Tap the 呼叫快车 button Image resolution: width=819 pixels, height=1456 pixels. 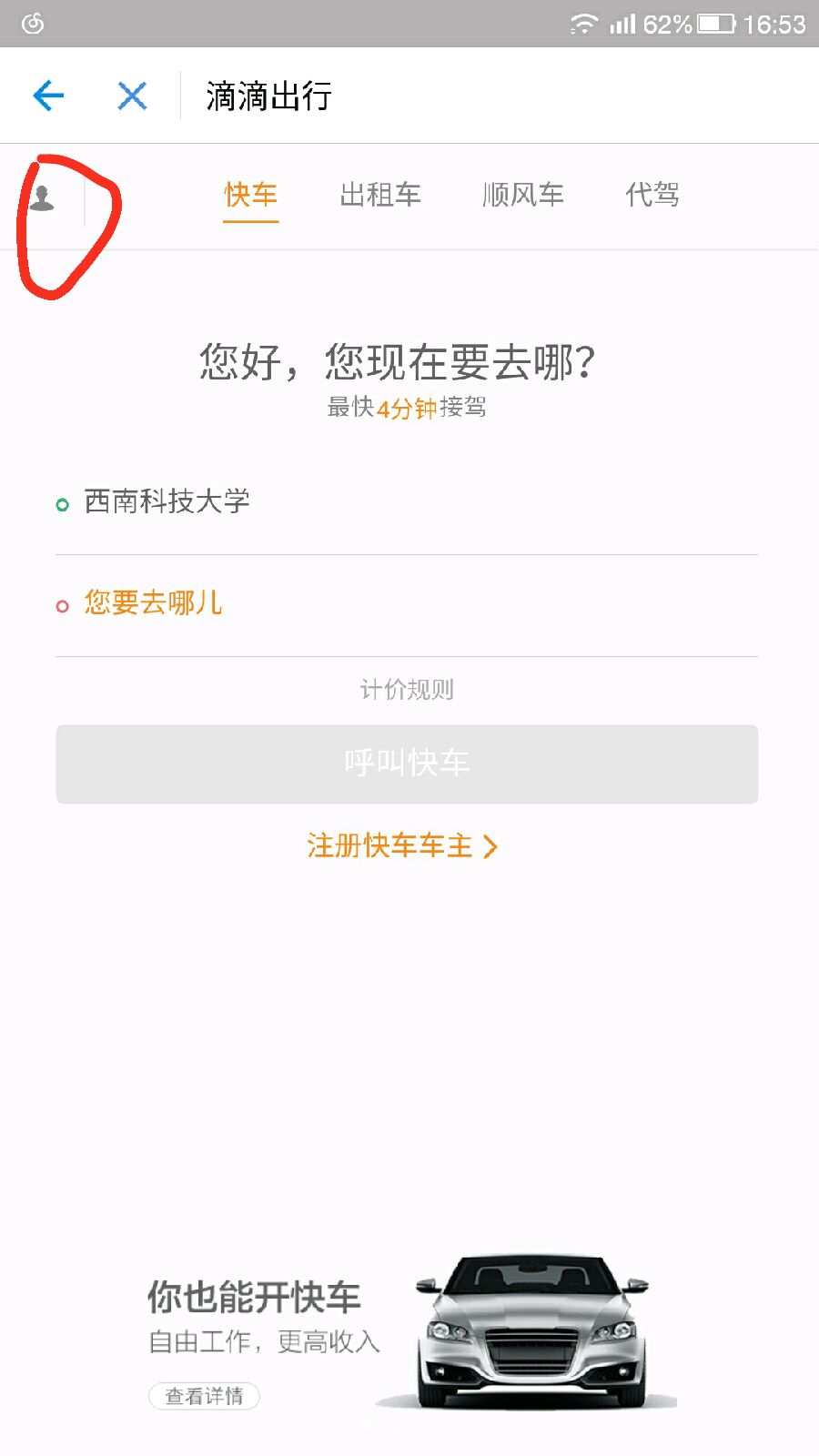tap(407, 763)
